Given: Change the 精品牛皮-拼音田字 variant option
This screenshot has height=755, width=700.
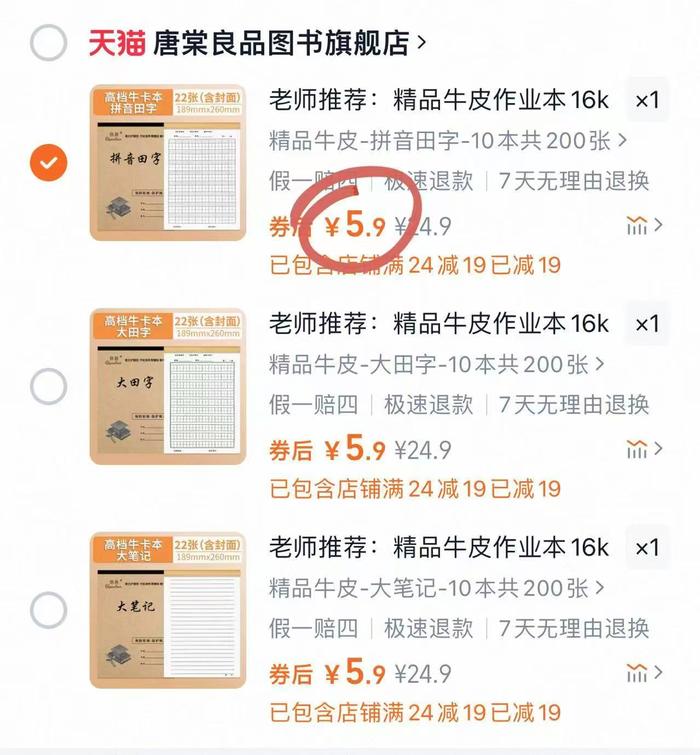Looking at the screenshot, I should click(x=448, y=141).
